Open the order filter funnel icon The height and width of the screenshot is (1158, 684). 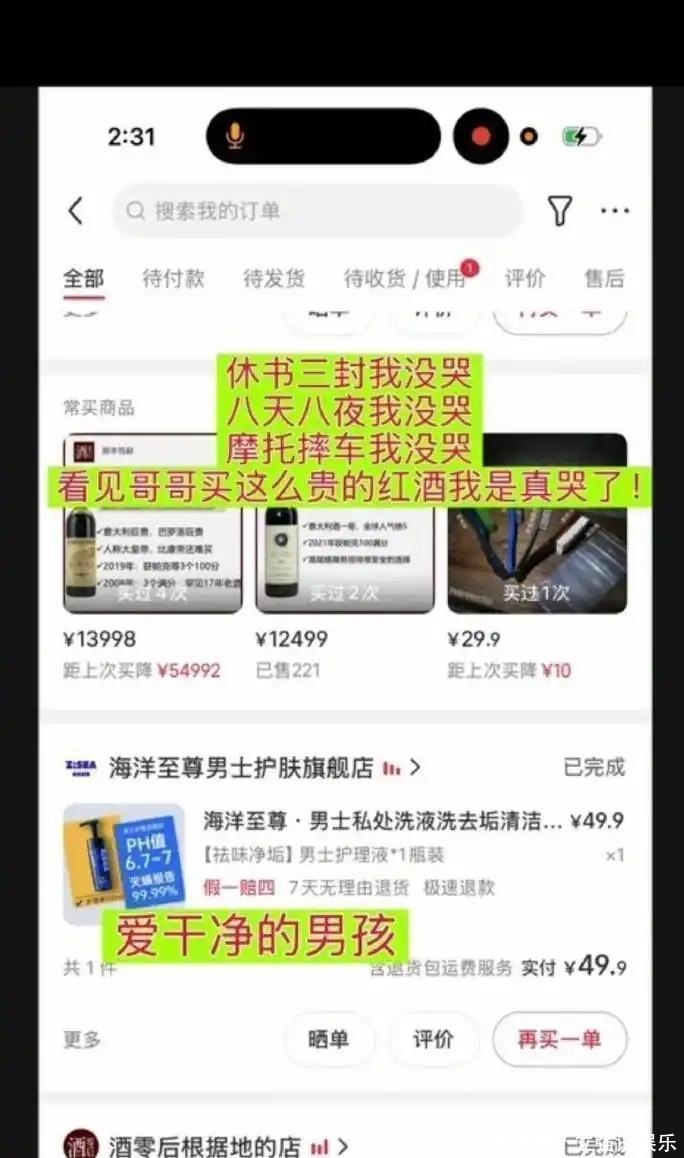[560, 211]
